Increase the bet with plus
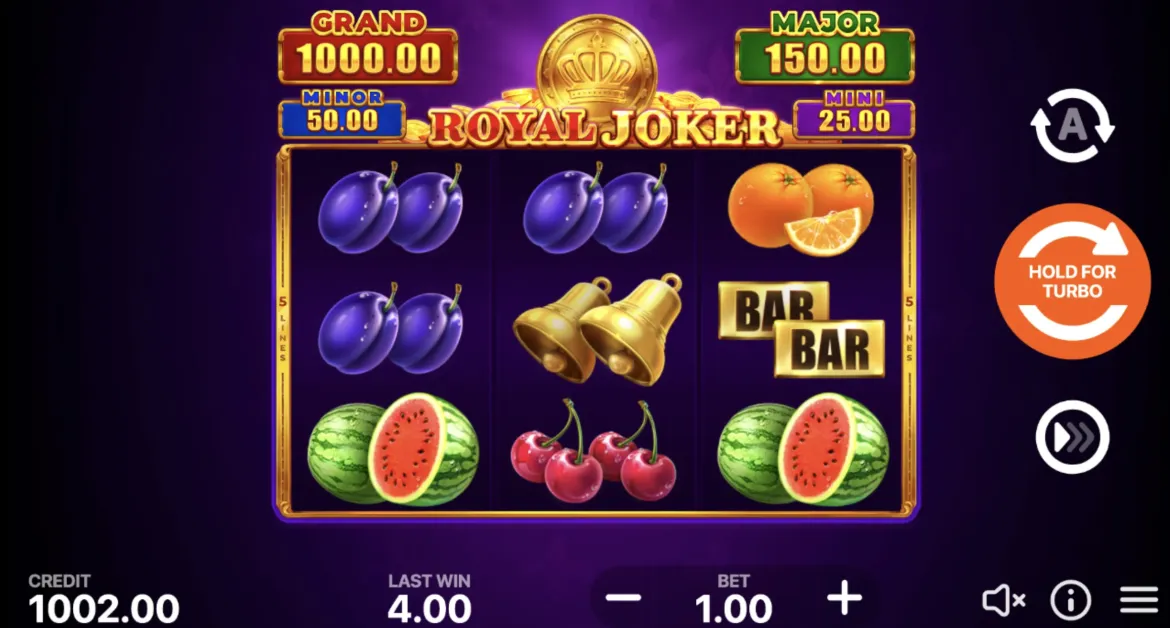 pyautogui.click(x=844, y=598)
